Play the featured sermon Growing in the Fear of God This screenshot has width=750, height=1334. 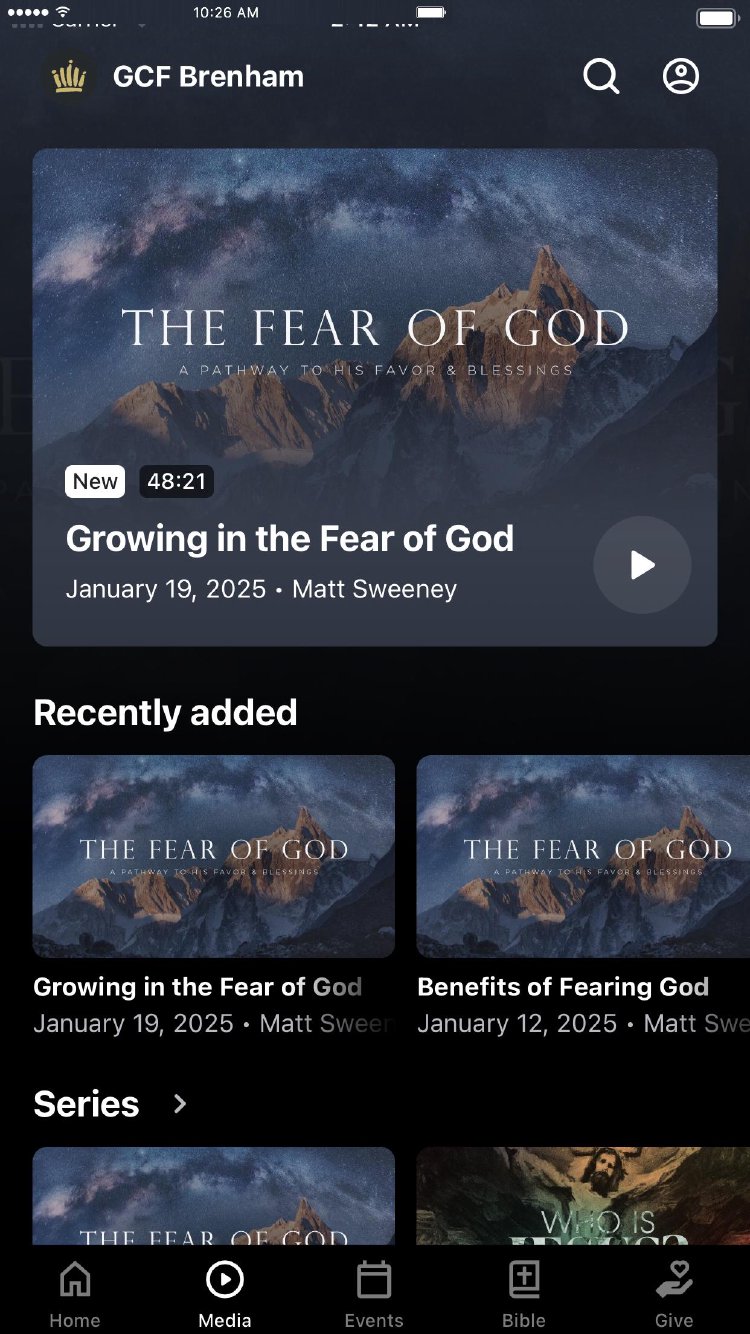[x=642, y=565]
